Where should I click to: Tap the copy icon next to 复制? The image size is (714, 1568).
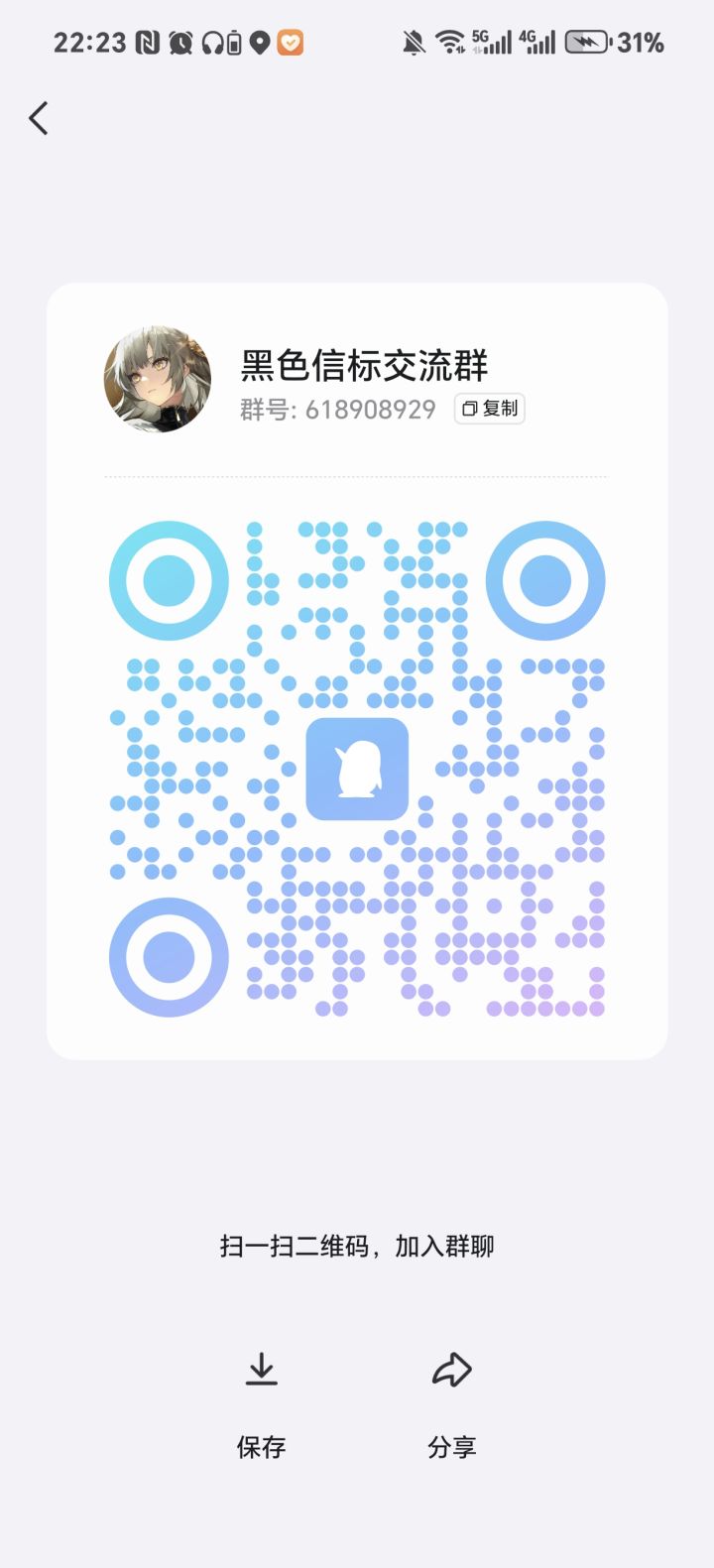point(471,409)
